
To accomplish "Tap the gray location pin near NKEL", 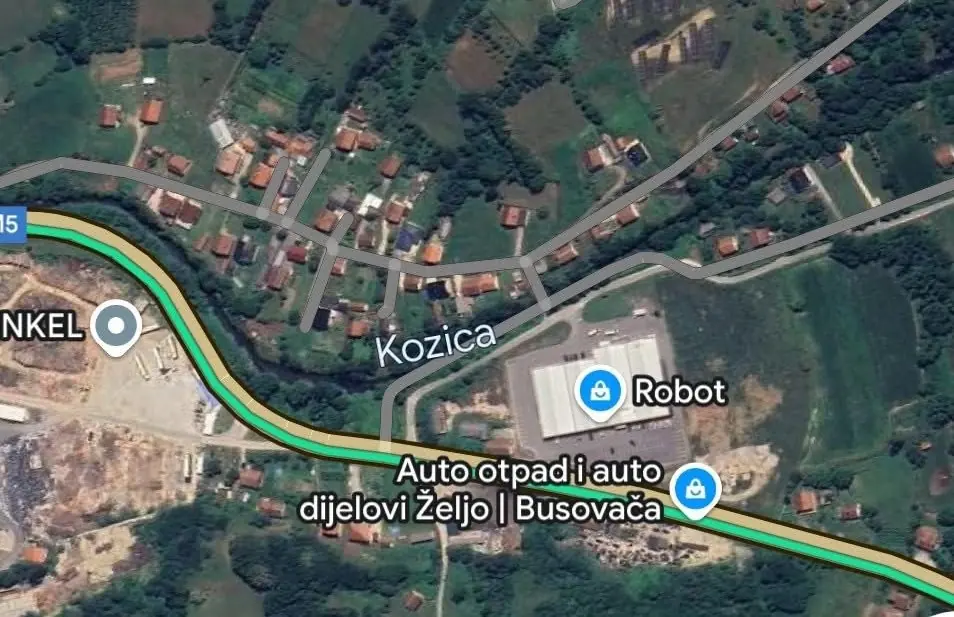I will click(117, 325).
